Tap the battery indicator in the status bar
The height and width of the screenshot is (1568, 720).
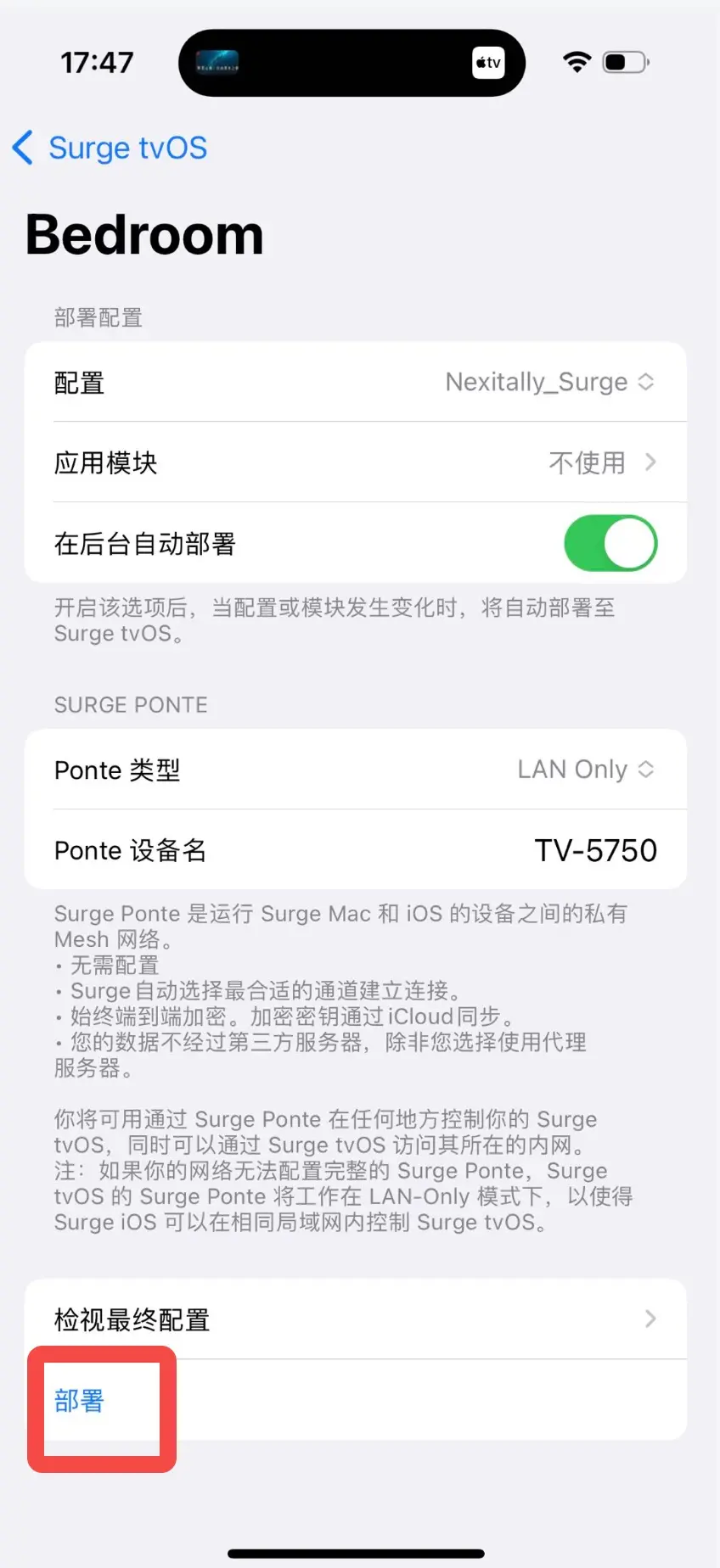coord(625,61)
